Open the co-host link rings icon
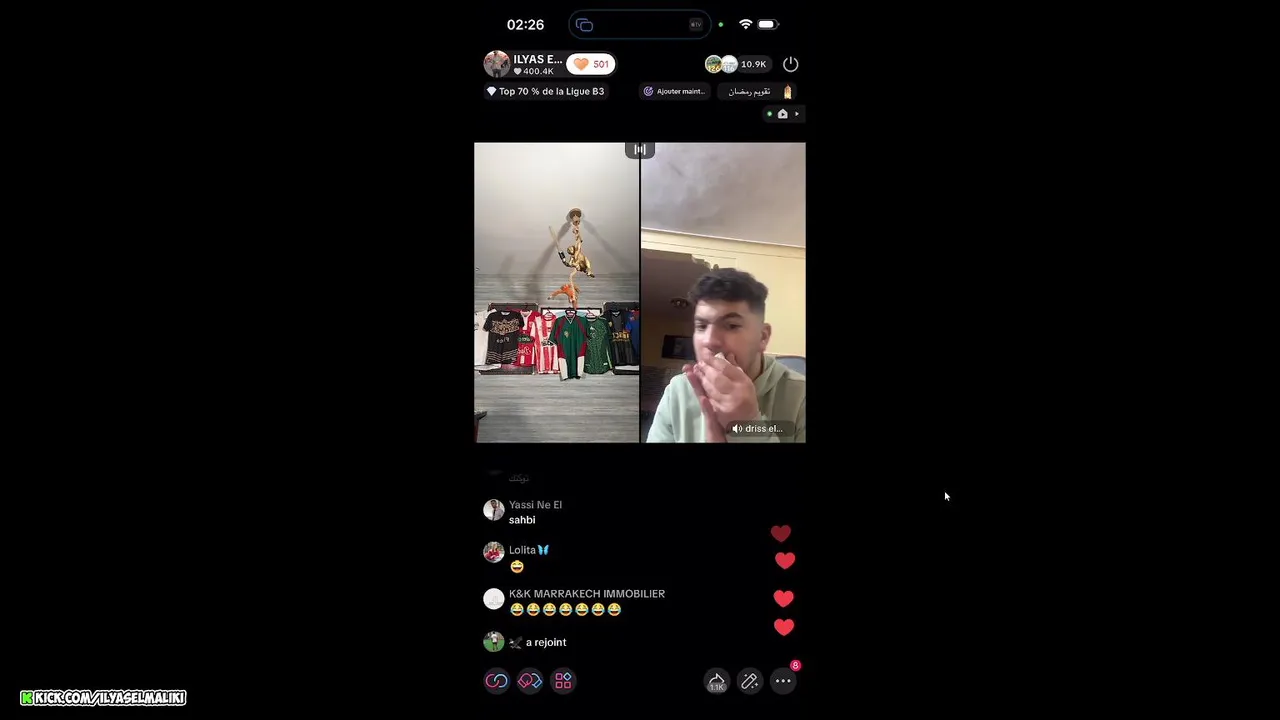1280x720 pixels. coord(497,681)
